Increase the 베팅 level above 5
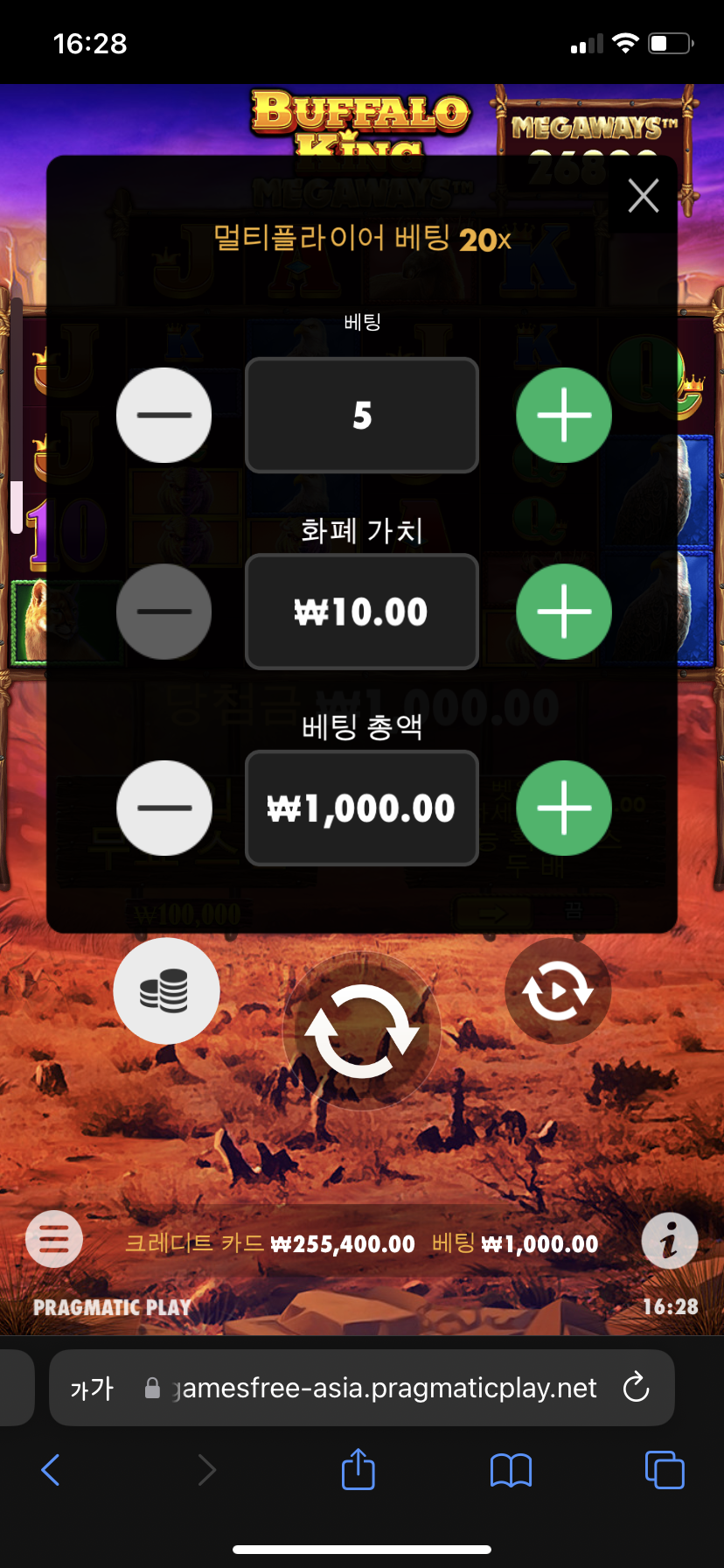 click(564, 415)
